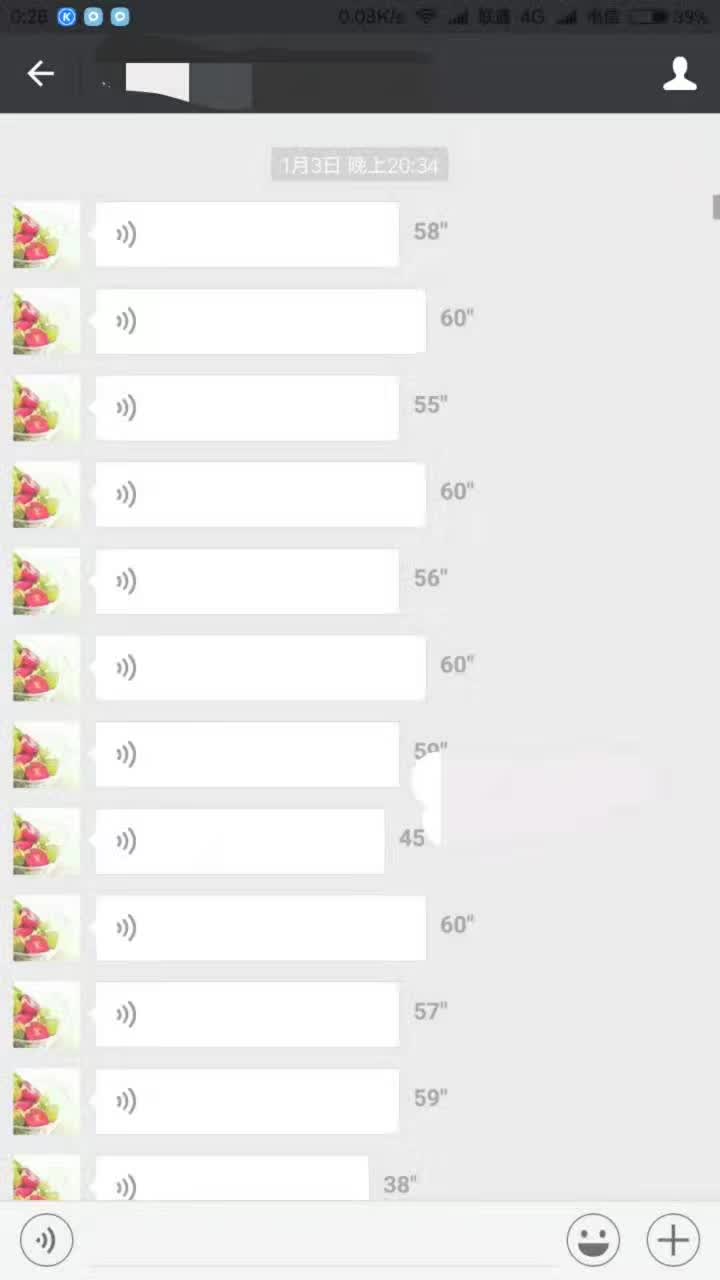
Task: Open the chat info profile icon
Action: point(679,74)
